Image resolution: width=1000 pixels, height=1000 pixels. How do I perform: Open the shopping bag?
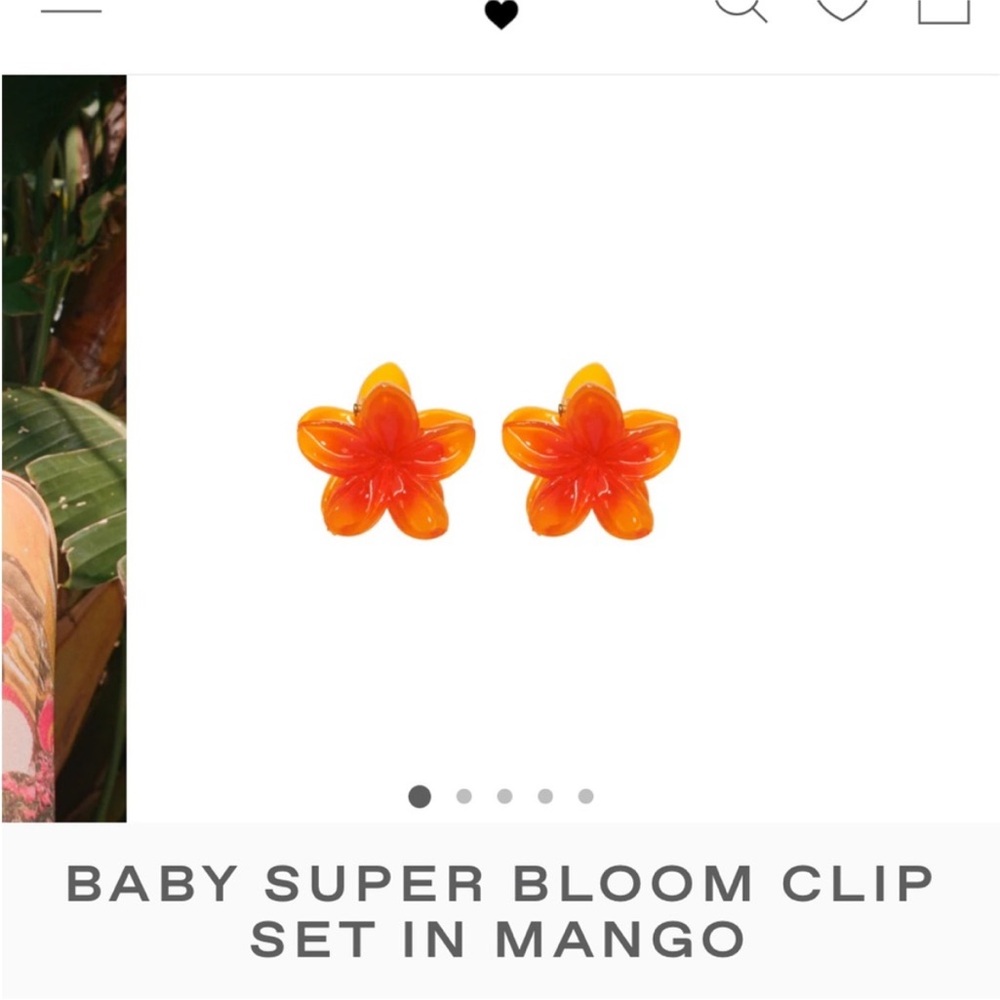pyautogui.click(x=944, y=9)
